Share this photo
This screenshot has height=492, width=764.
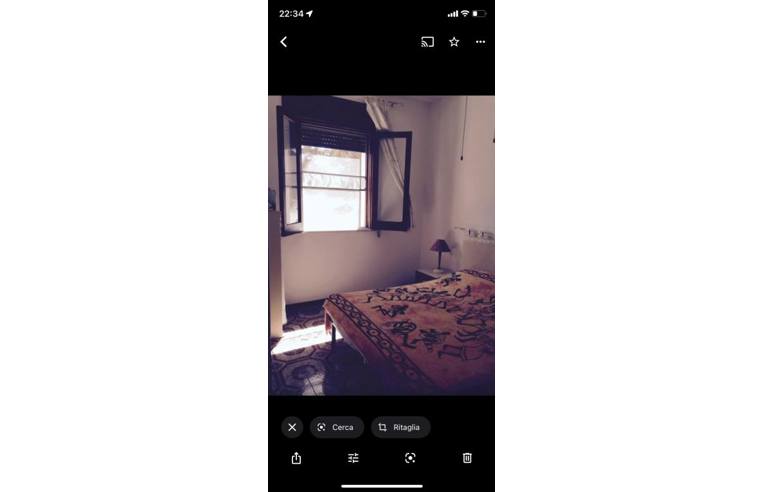(x=296, y=458)
